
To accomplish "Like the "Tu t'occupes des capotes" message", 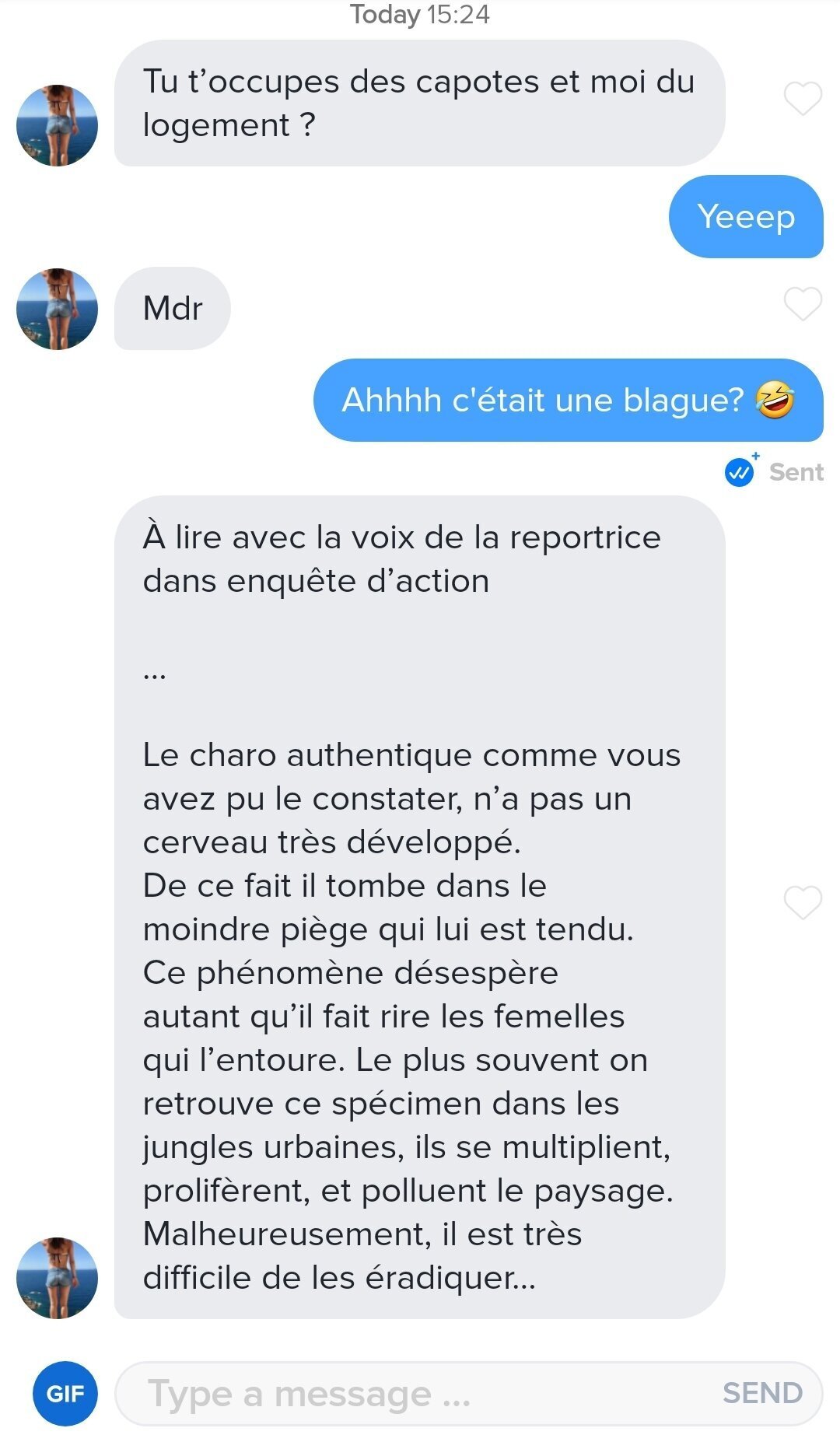I will pos(803,99).
